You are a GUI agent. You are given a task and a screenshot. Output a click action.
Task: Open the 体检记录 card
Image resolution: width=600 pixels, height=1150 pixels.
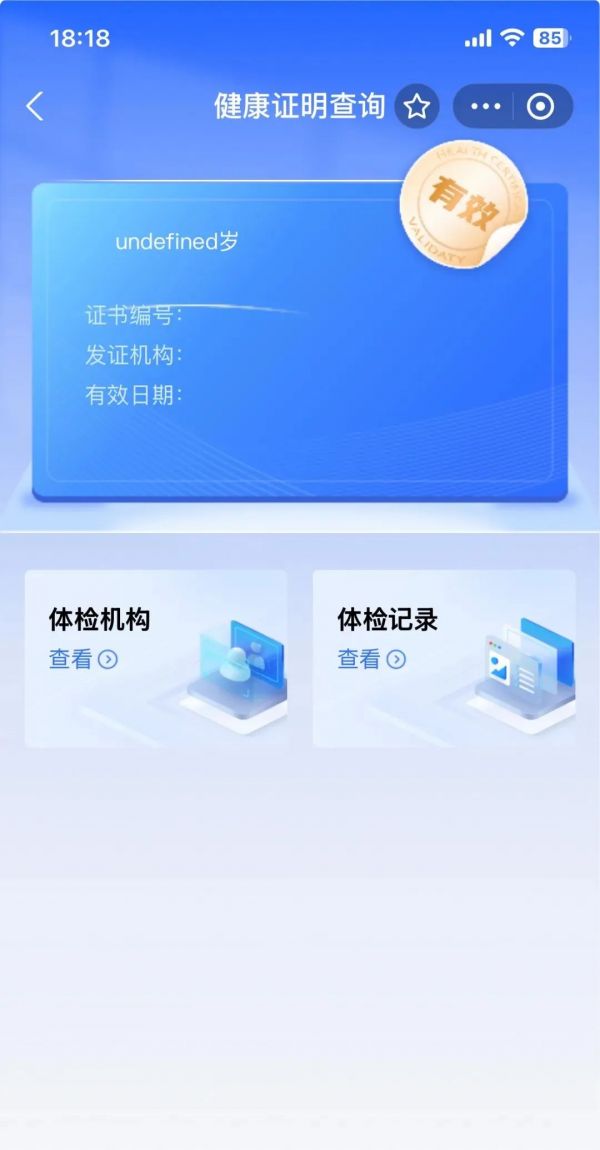pyautogui.click(x=444, y=658)
